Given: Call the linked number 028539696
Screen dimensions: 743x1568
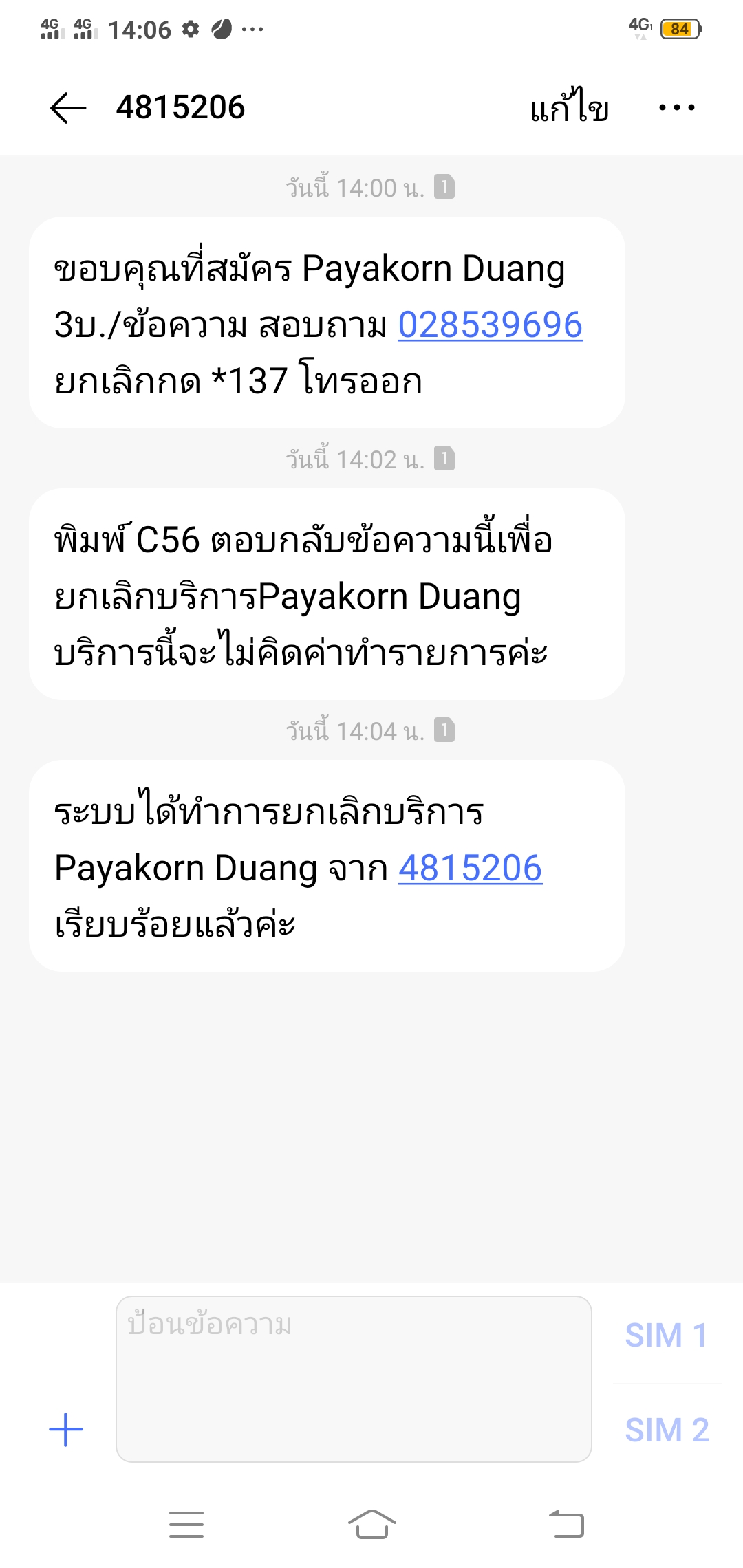Looking at the screenshot, I should coord(490,325).
